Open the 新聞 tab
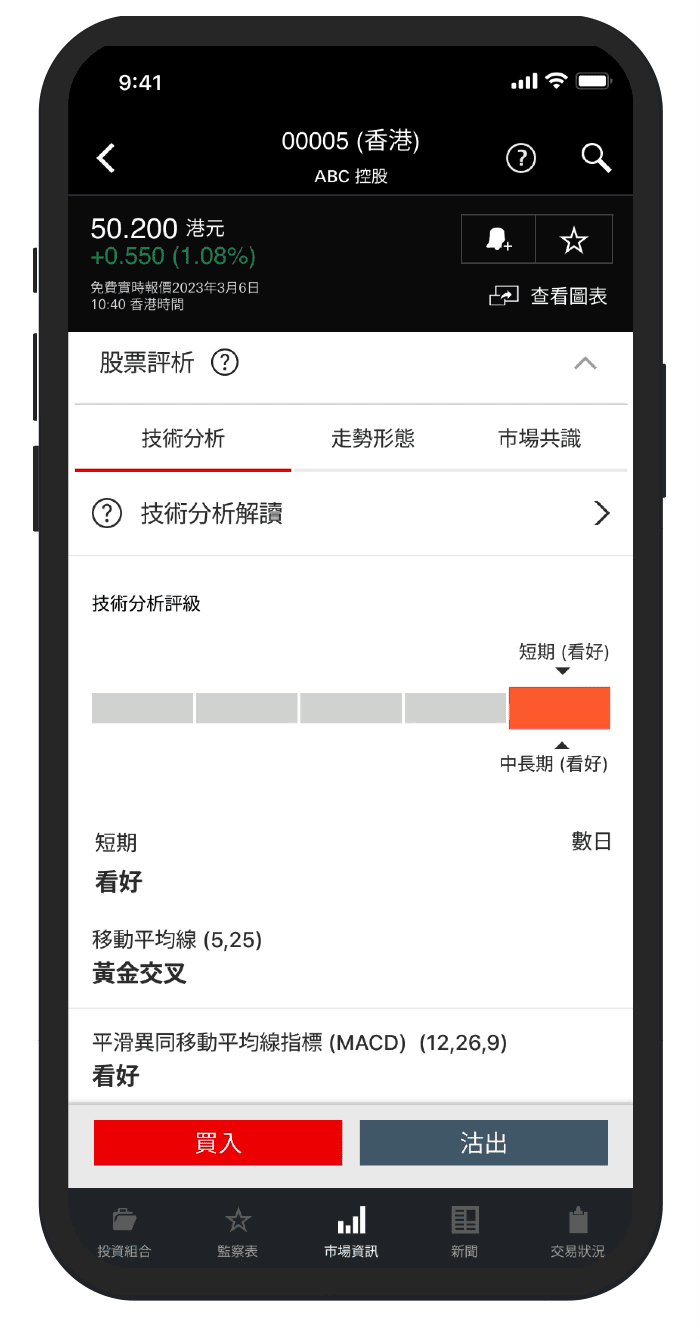 464,1232
